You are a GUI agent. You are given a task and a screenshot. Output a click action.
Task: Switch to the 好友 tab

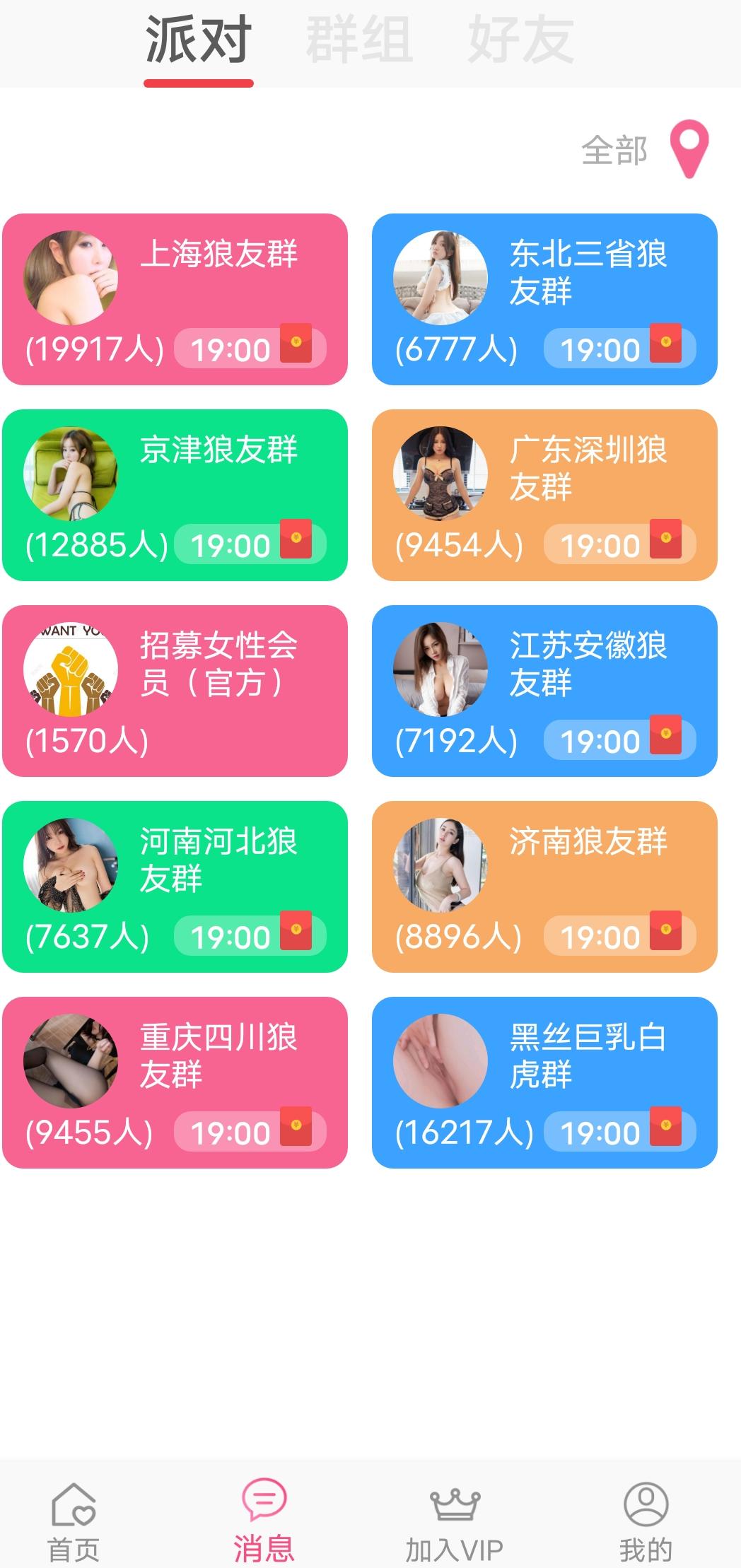click(521, 40)
